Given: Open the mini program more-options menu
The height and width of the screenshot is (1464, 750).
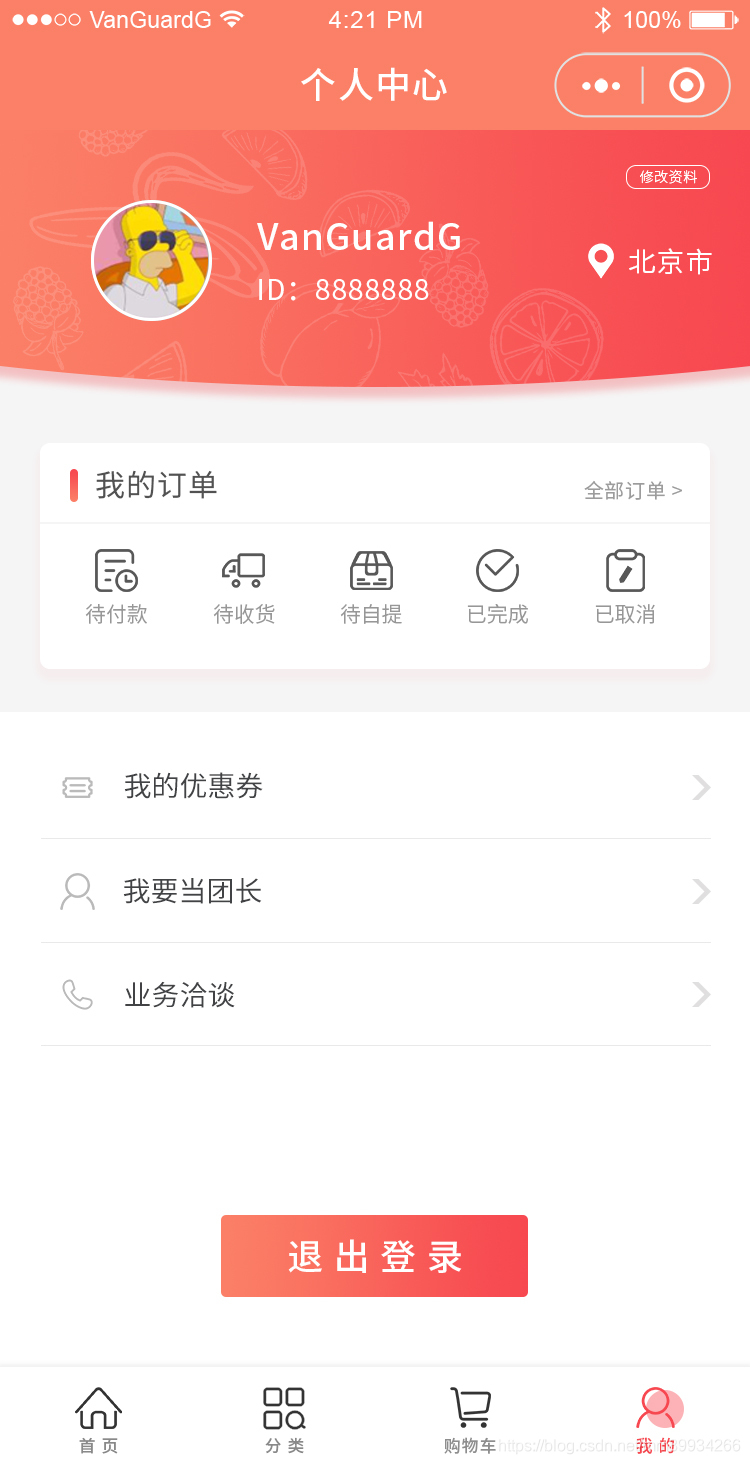Looking at the screenshot, I should 600,86.
